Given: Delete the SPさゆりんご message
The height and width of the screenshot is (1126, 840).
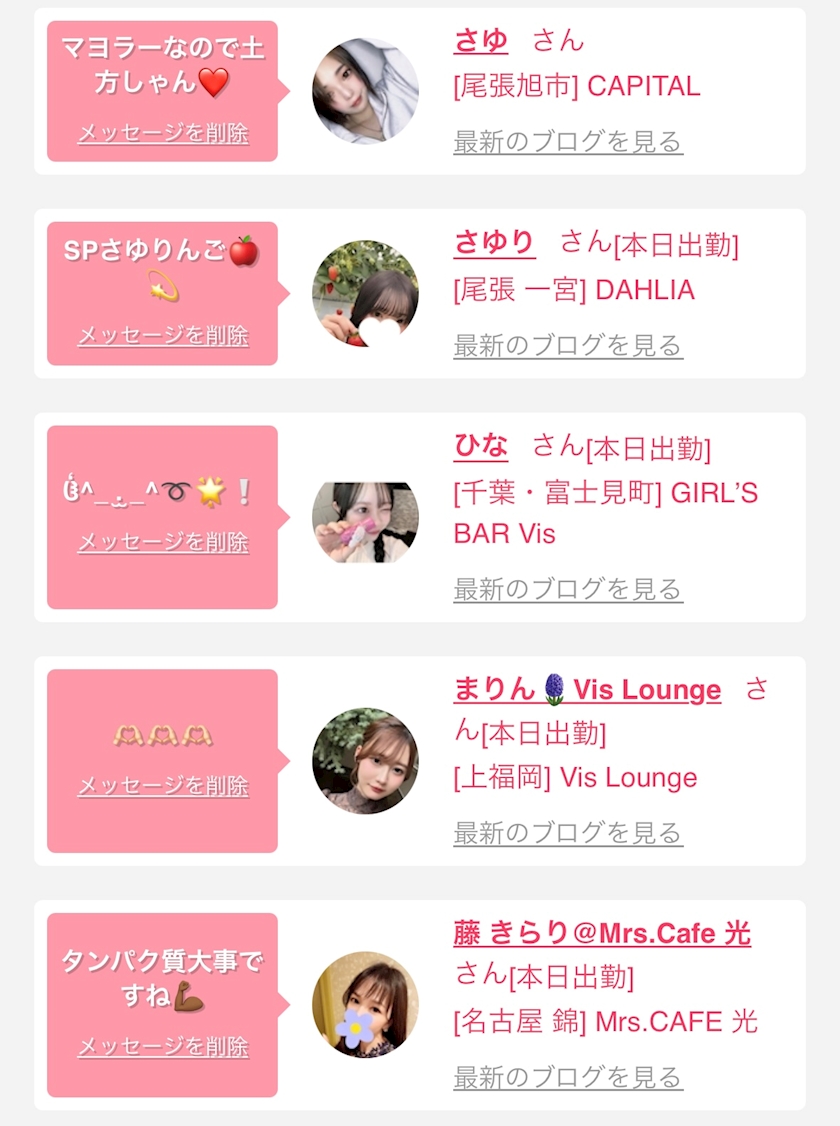Looking at the screenshot, I should click(163, 336).
